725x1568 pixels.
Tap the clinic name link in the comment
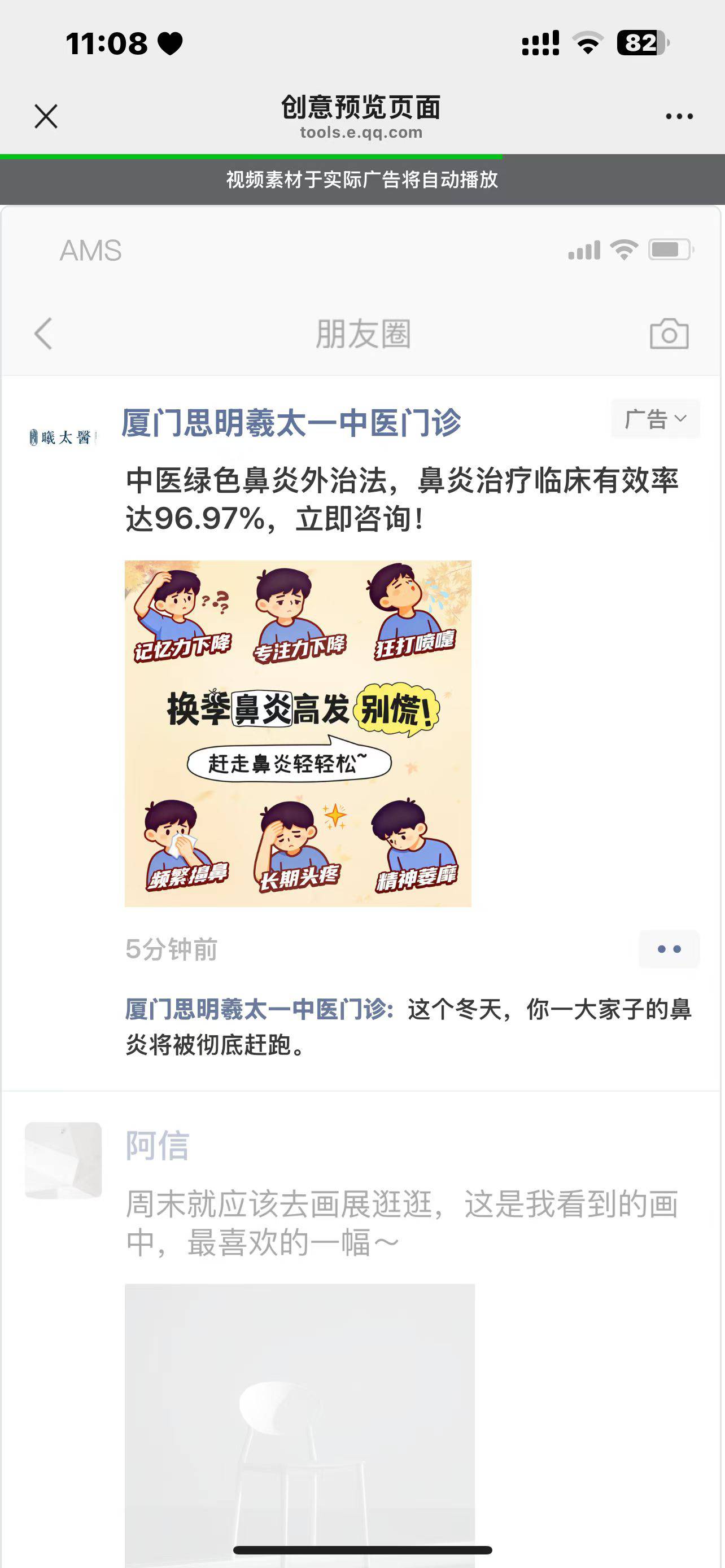click(258, 1009)
